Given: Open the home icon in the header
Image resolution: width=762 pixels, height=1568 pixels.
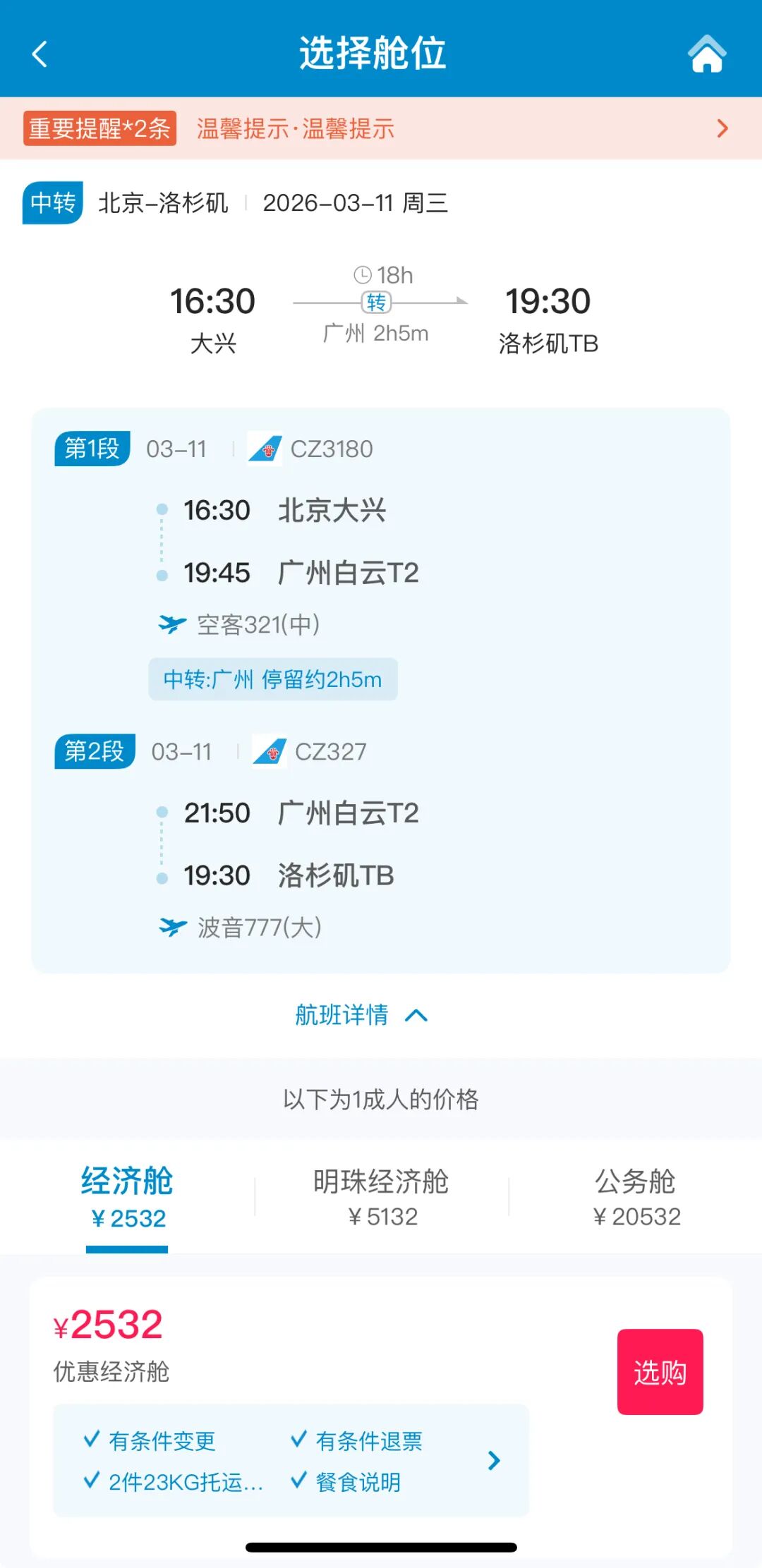Looking at the screenshot, I should point(706,54).
